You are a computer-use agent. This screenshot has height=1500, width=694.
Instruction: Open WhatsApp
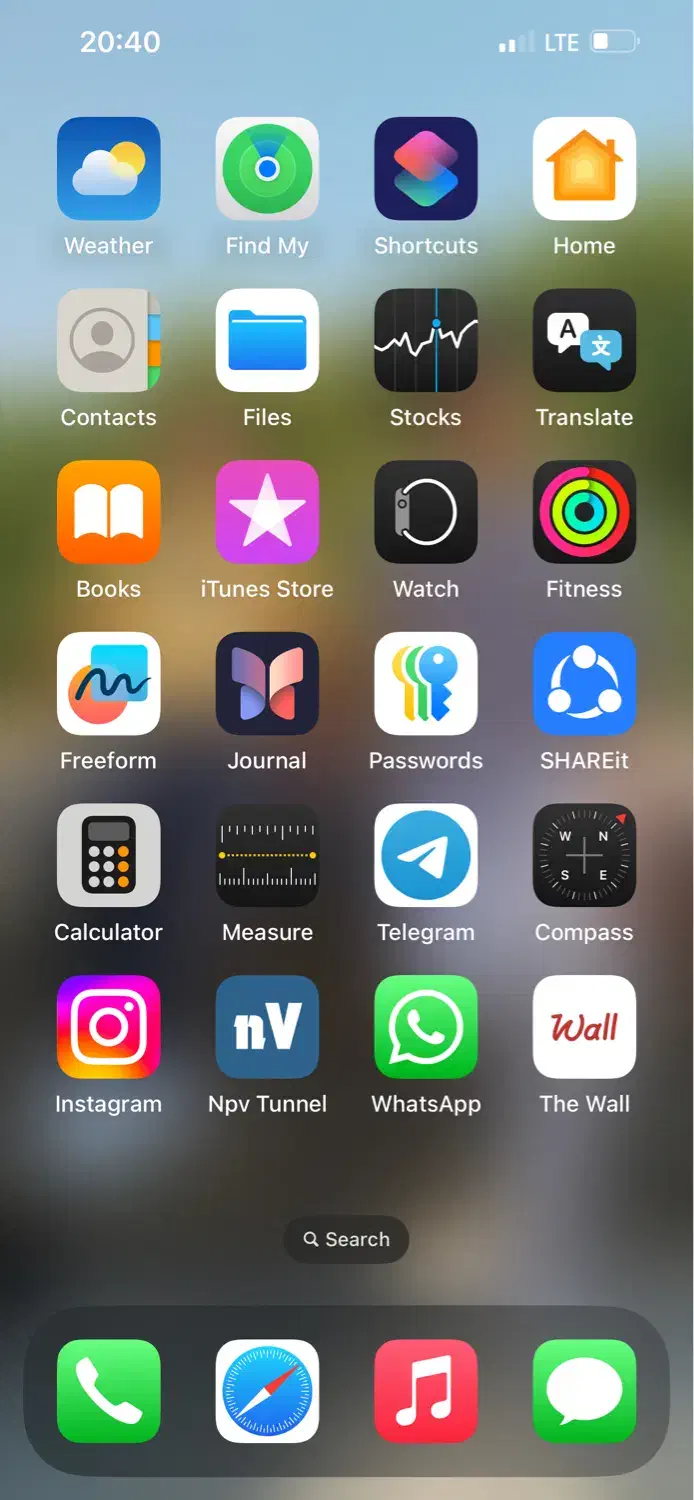click(426, 1027)
